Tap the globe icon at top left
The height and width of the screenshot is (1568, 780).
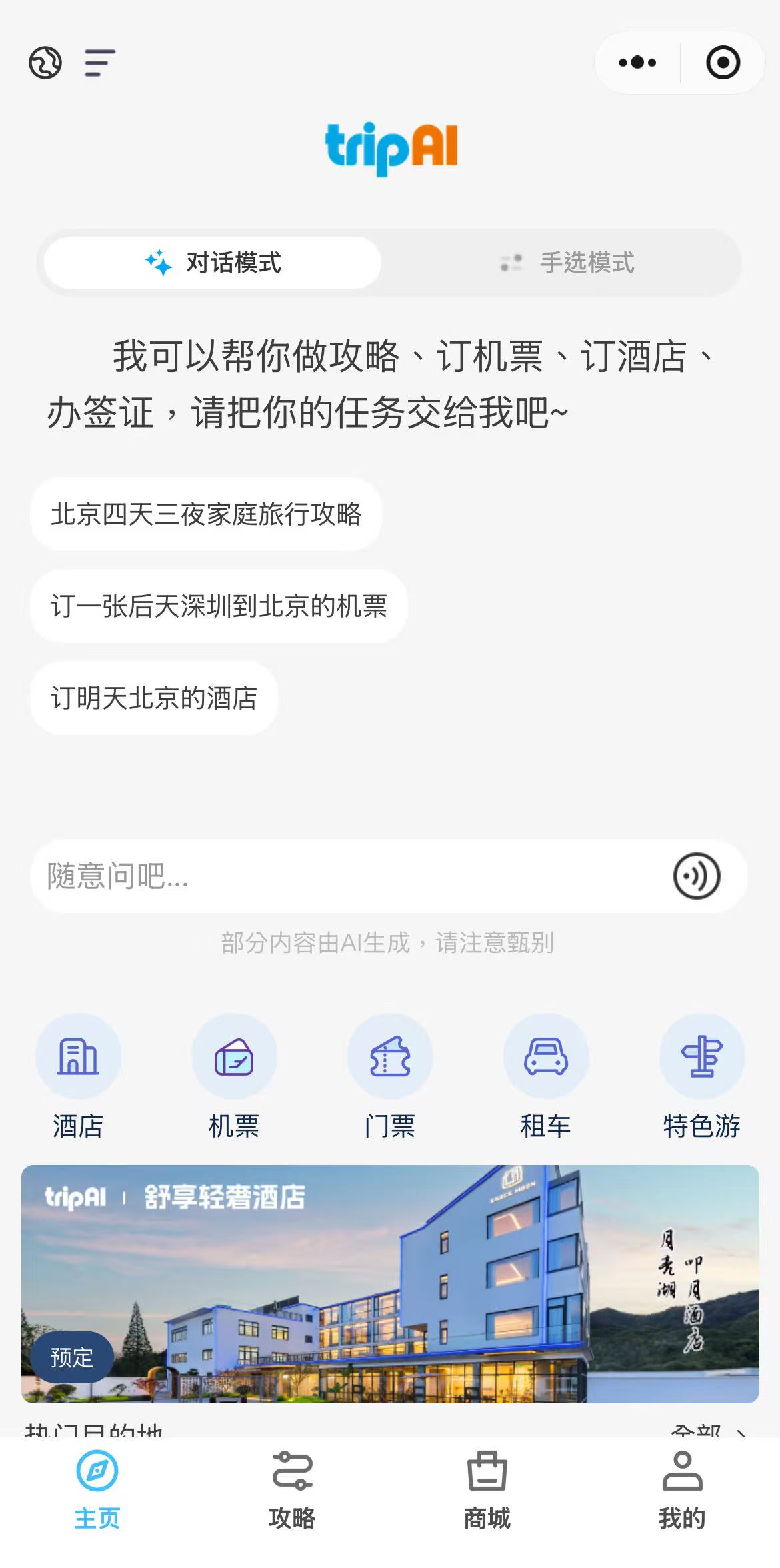[45, 63]
